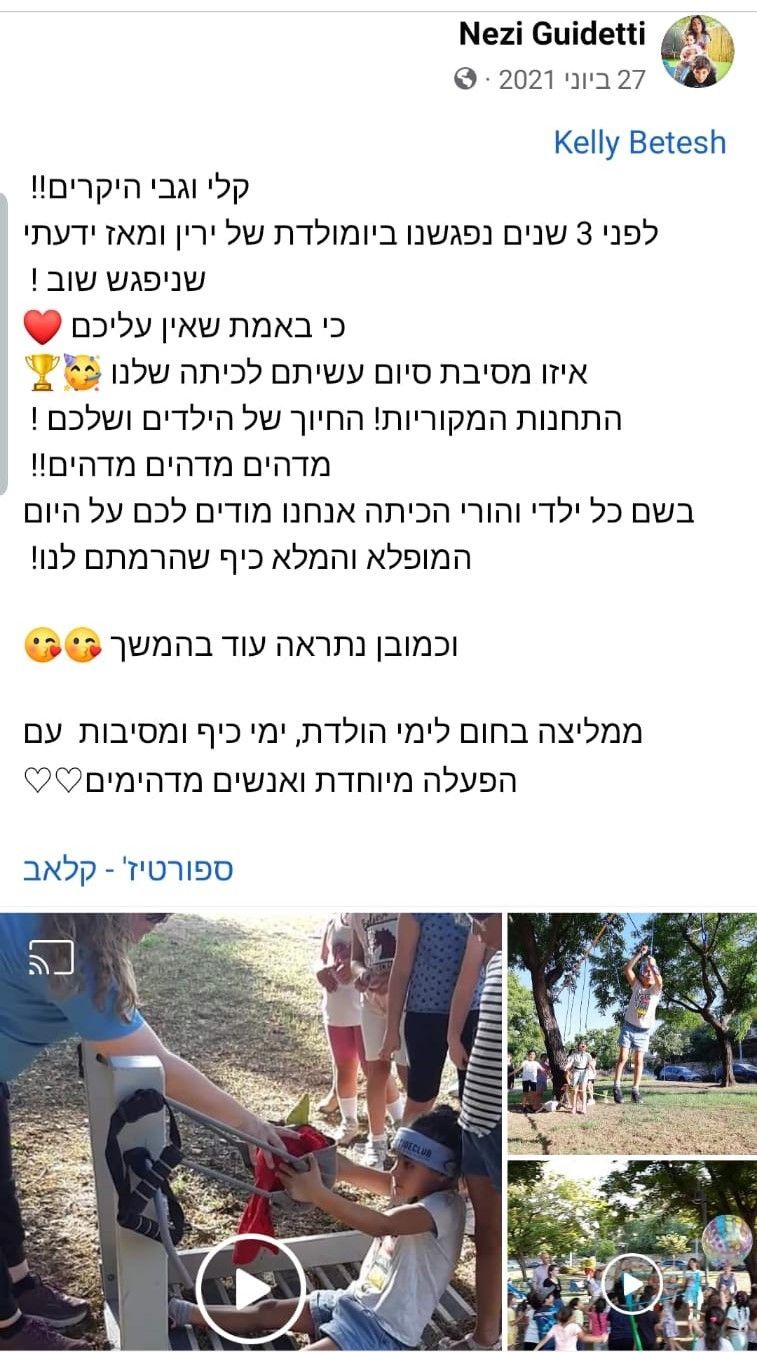The image size is (757, 1352).
Task: Play the video with the balloon and crowd
Action: [632, 1284]
